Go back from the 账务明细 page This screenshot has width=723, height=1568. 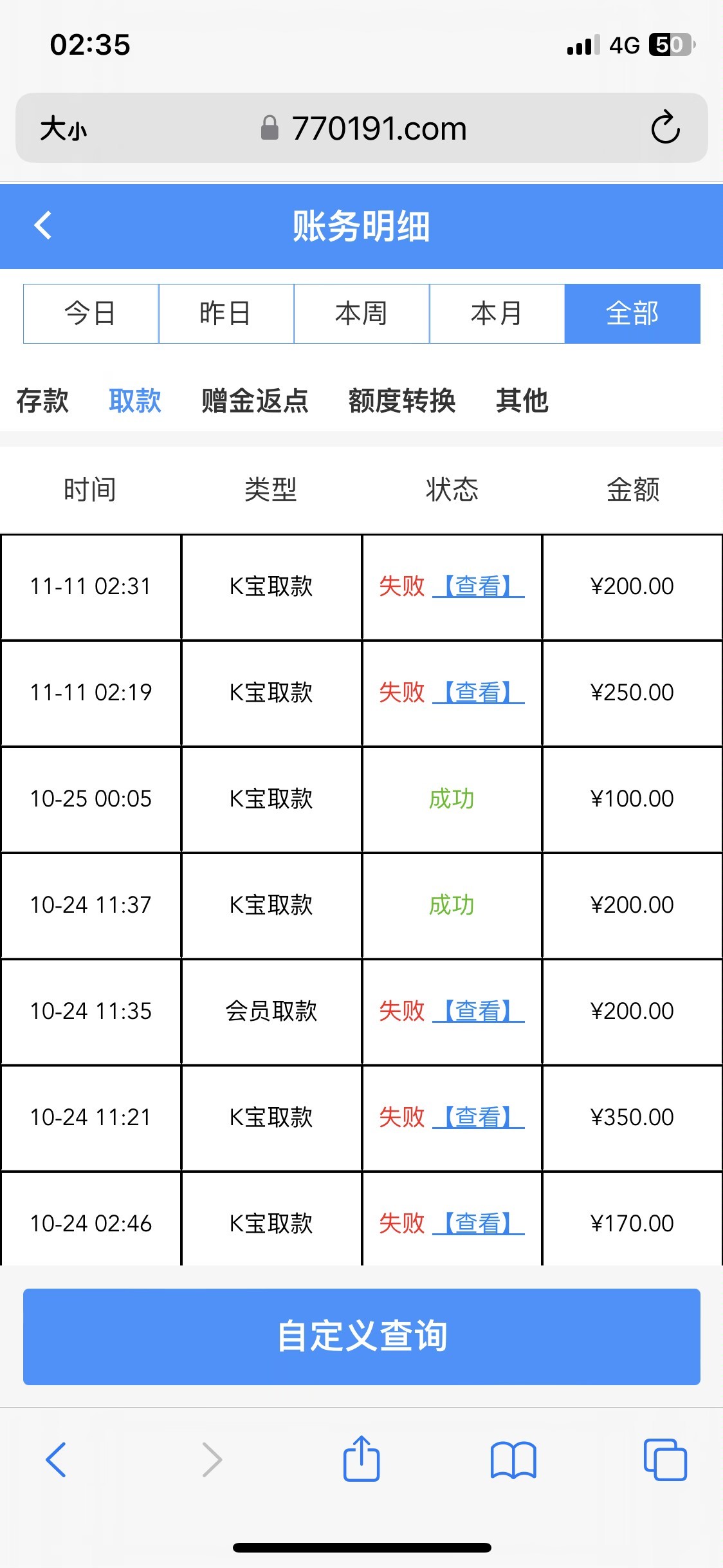click(43, 226)
